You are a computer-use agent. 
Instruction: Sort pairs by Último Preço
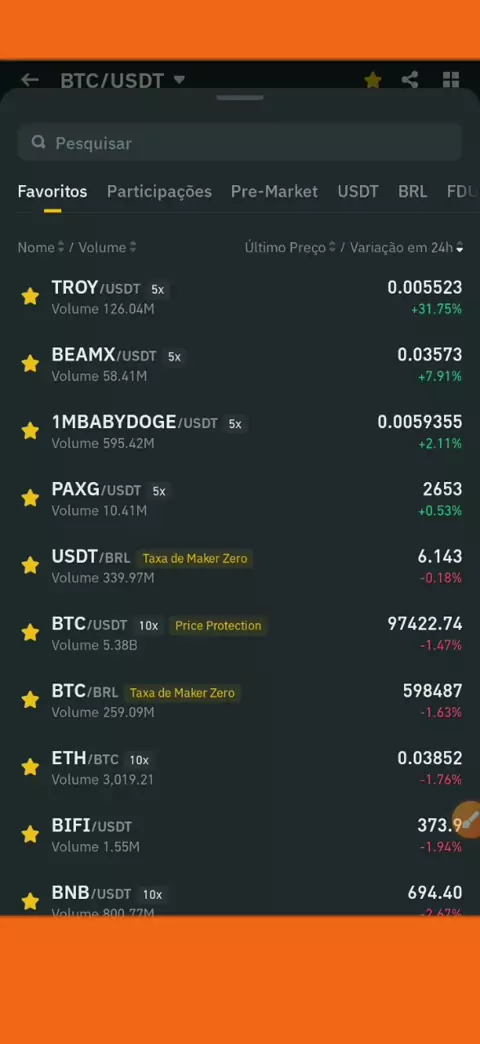point(290,248)
